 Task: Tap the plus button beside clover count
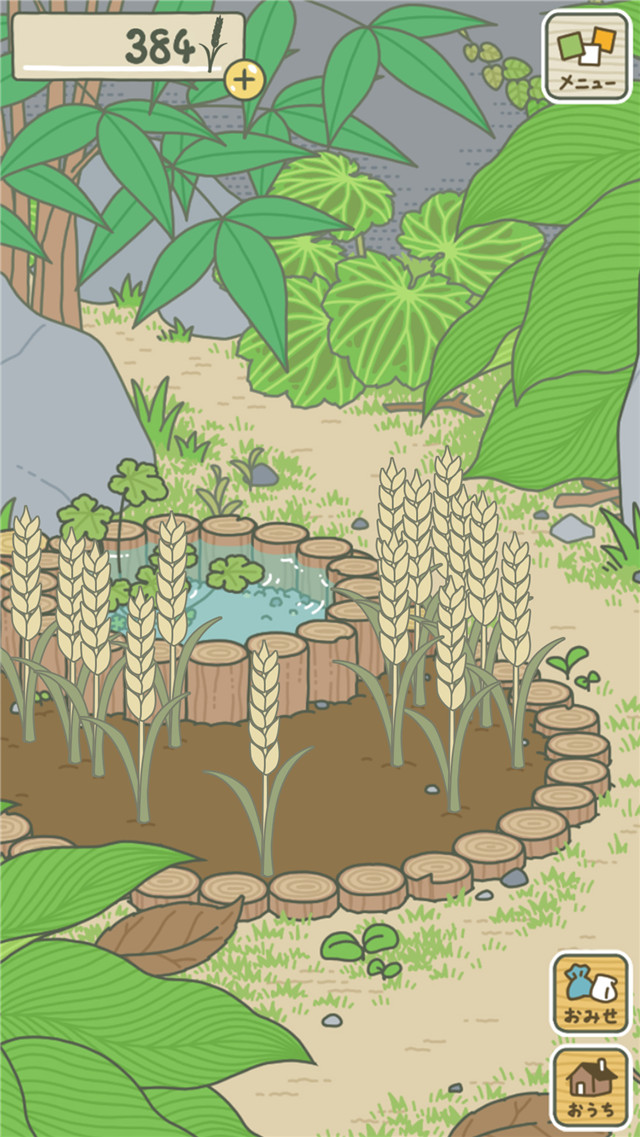pos(244,79)
